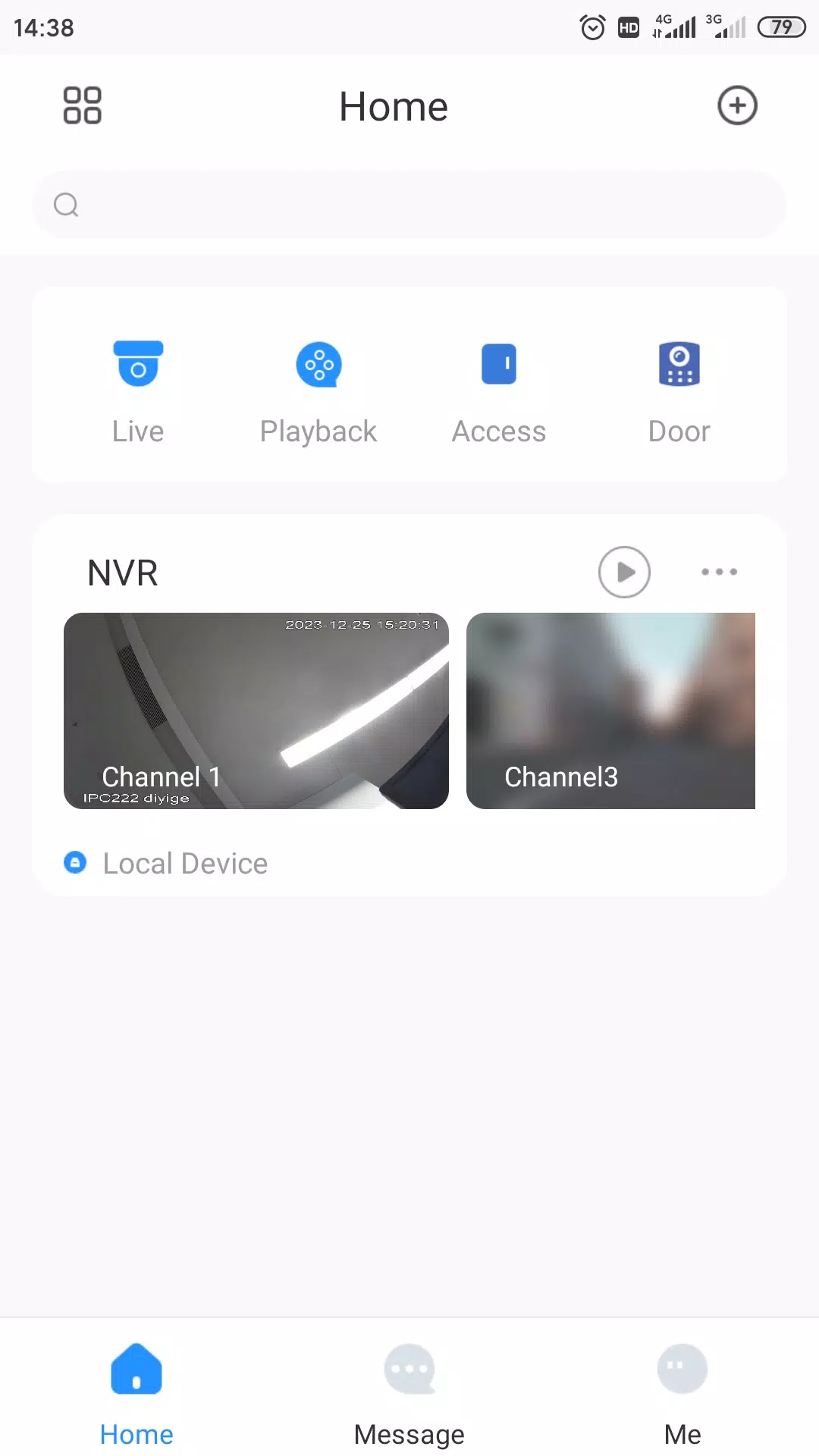The image size is (819, 1456).
Task: Open Channel3 camera thumbnail
Action: click(x=610, y=711)
